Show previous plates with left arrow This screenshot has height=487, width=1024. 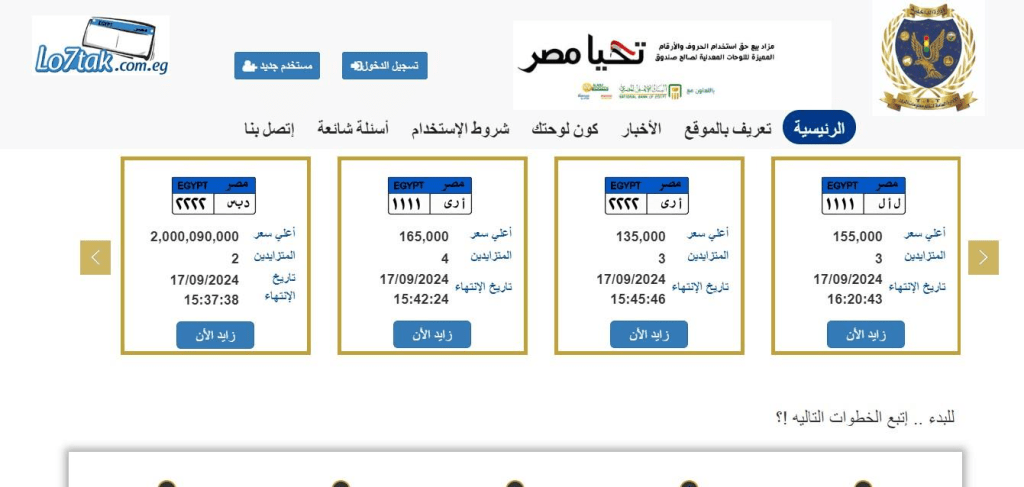tap(95, 257)
